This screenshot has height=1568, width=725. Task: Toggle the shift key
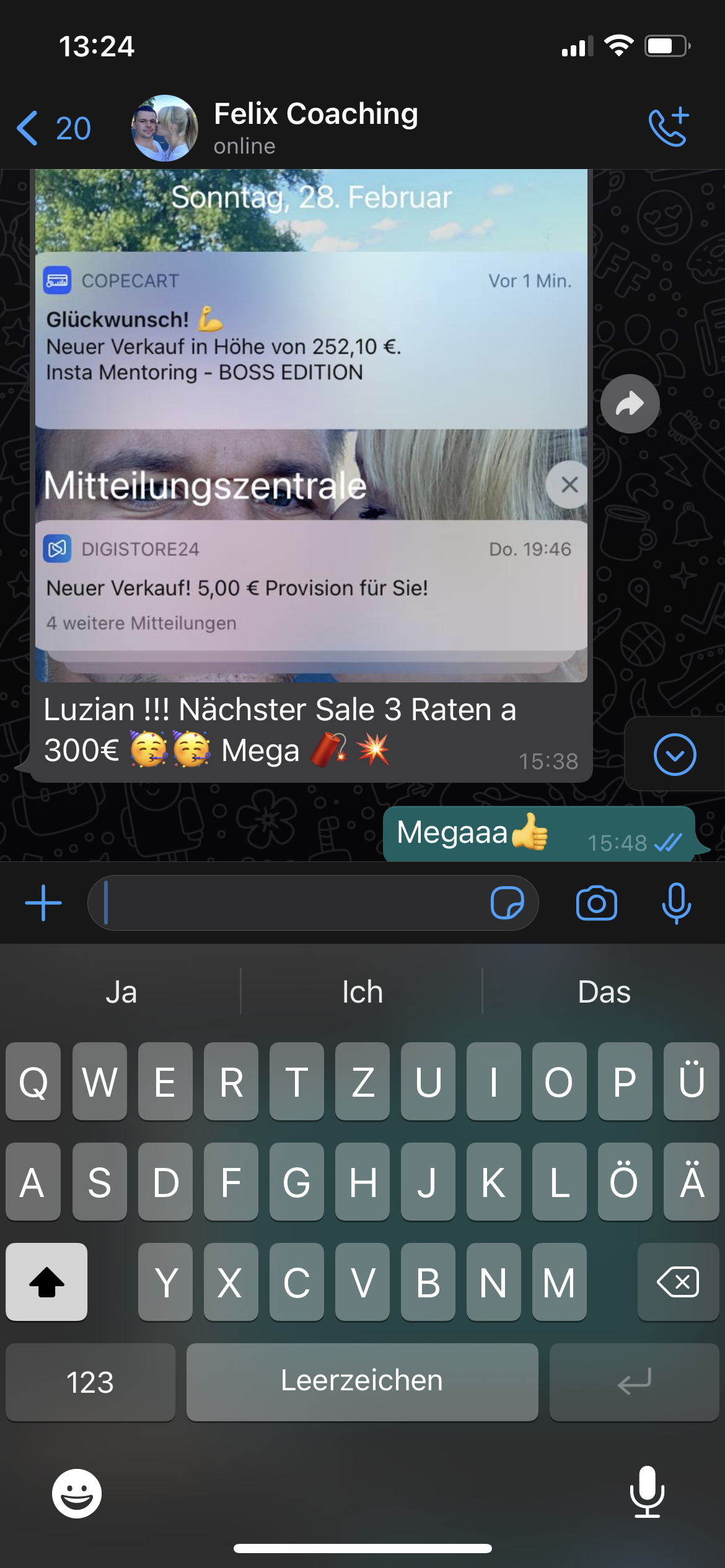pyautogui.click(x=46, y=1281)
